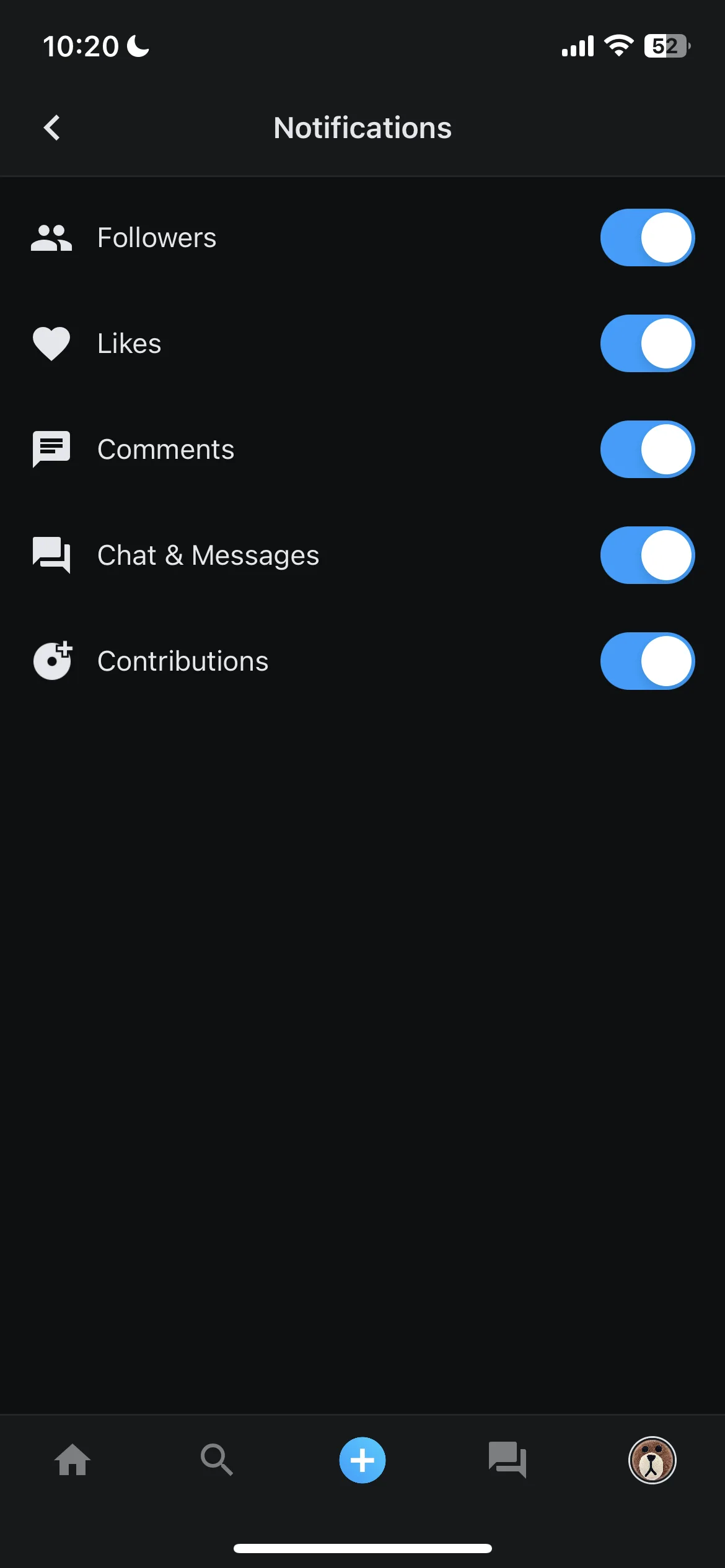Toggle Comments notifications off
The width and height of the screenshot is (725, 1568).
pos(647,449)
